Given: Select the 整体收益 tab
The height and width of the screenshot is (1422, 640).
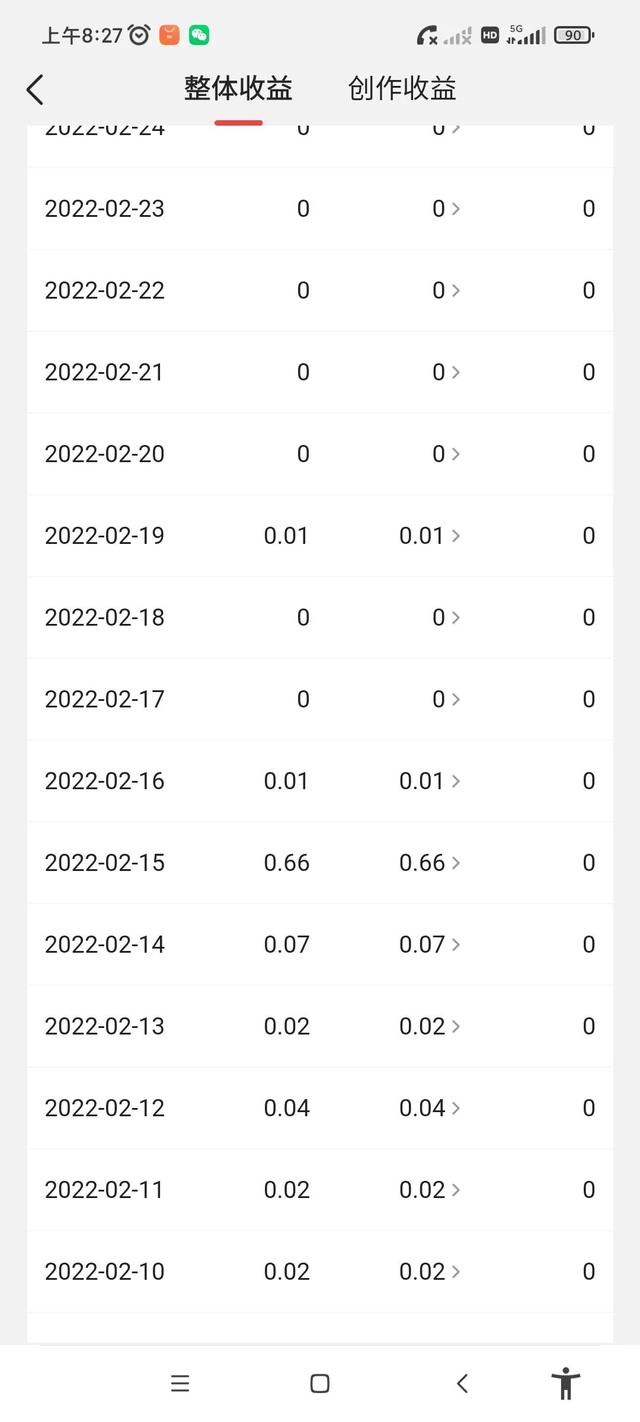Looking at the screenshot, I should (238, 88).
